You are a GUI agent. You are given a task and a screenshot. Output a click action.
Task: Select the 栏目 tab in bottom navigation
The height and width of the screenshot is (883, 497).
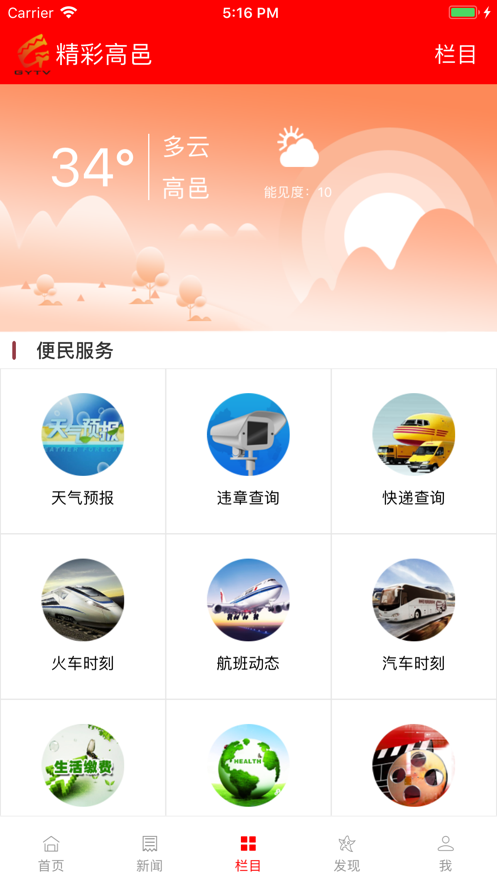click(248, 853)
